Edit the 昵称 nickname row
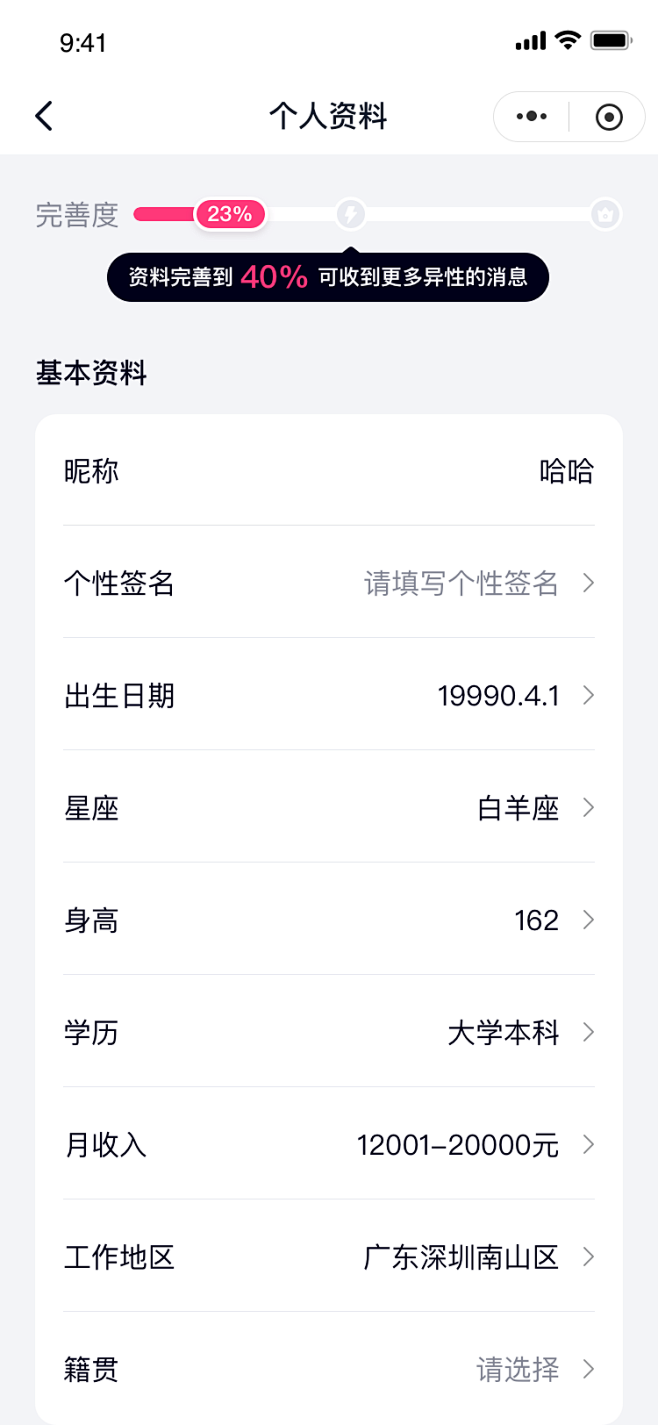658x1425 pixels. [329, 470]
